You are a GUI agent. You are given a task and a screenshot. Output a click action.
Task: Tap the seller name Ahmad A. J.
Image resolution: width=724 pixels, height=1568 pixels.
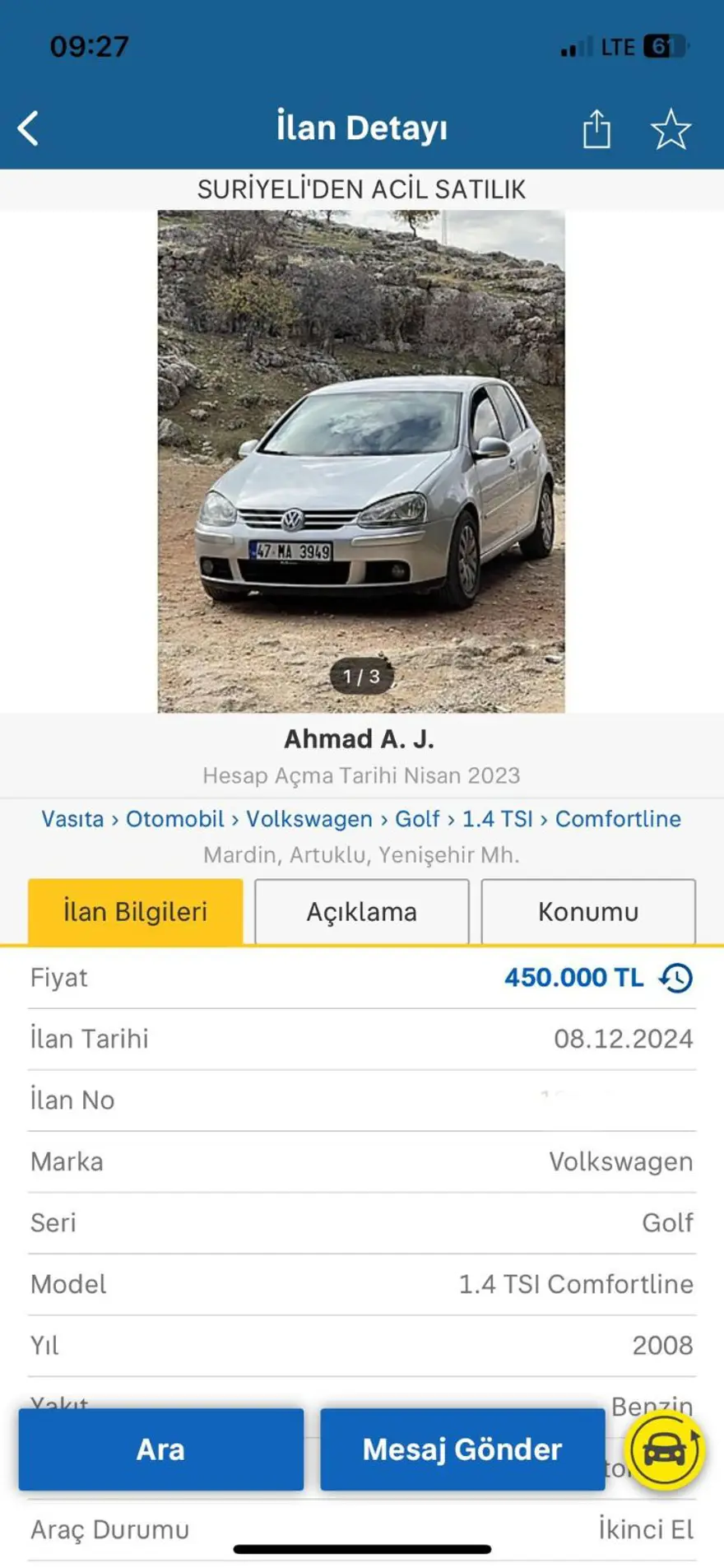(360, 738)
